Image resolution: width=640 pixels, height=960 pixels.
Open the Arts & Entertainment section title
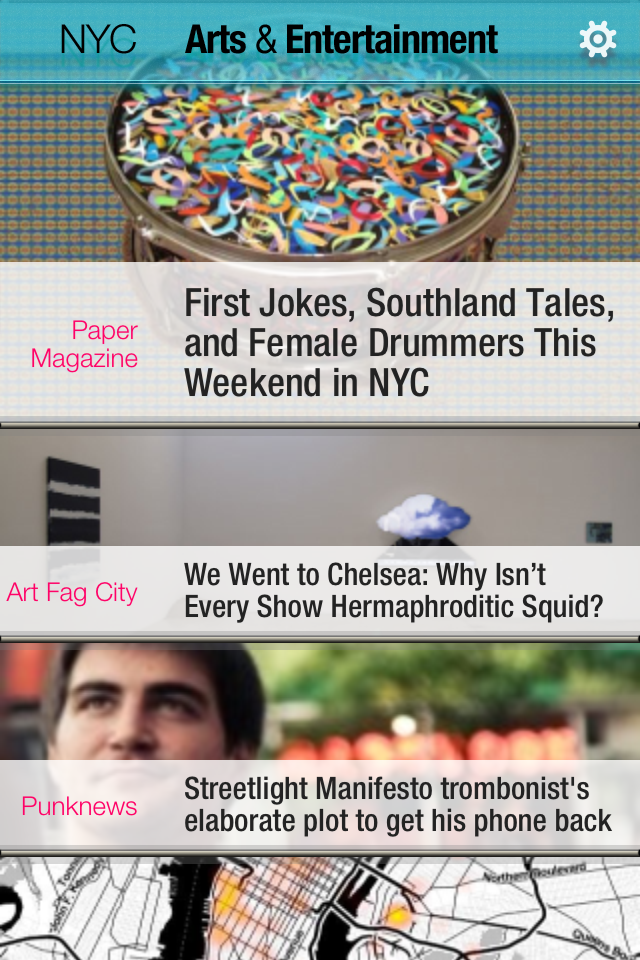pos(341,40)
